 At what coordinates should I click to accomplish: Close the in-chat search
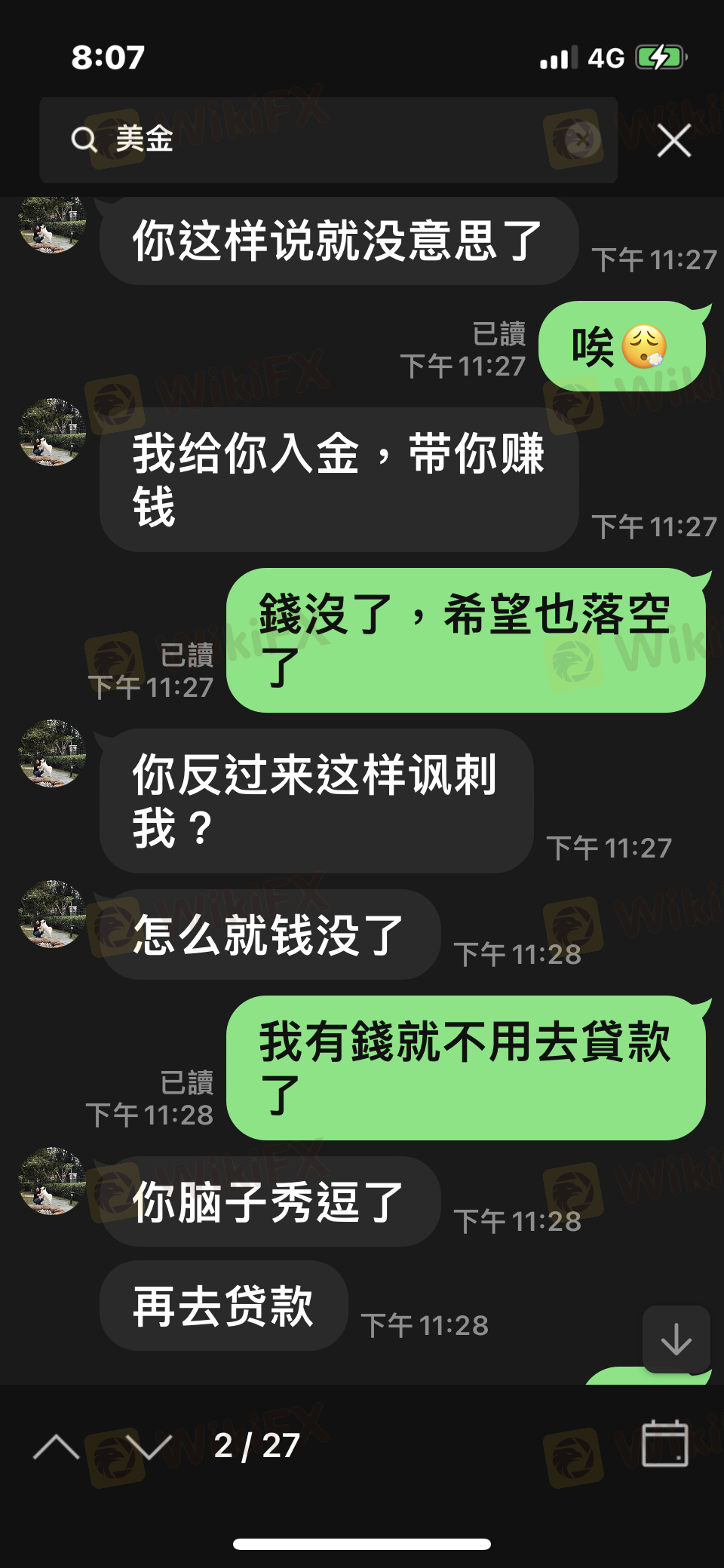(673, 141)
